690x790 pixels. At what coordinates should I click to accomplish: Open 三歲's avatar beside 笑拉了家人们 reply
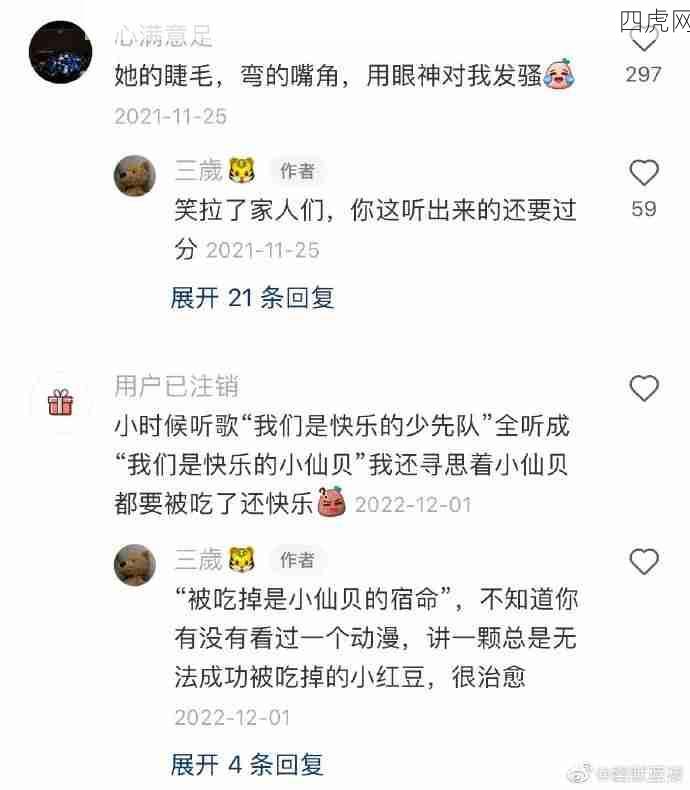(x=134, y=177)
